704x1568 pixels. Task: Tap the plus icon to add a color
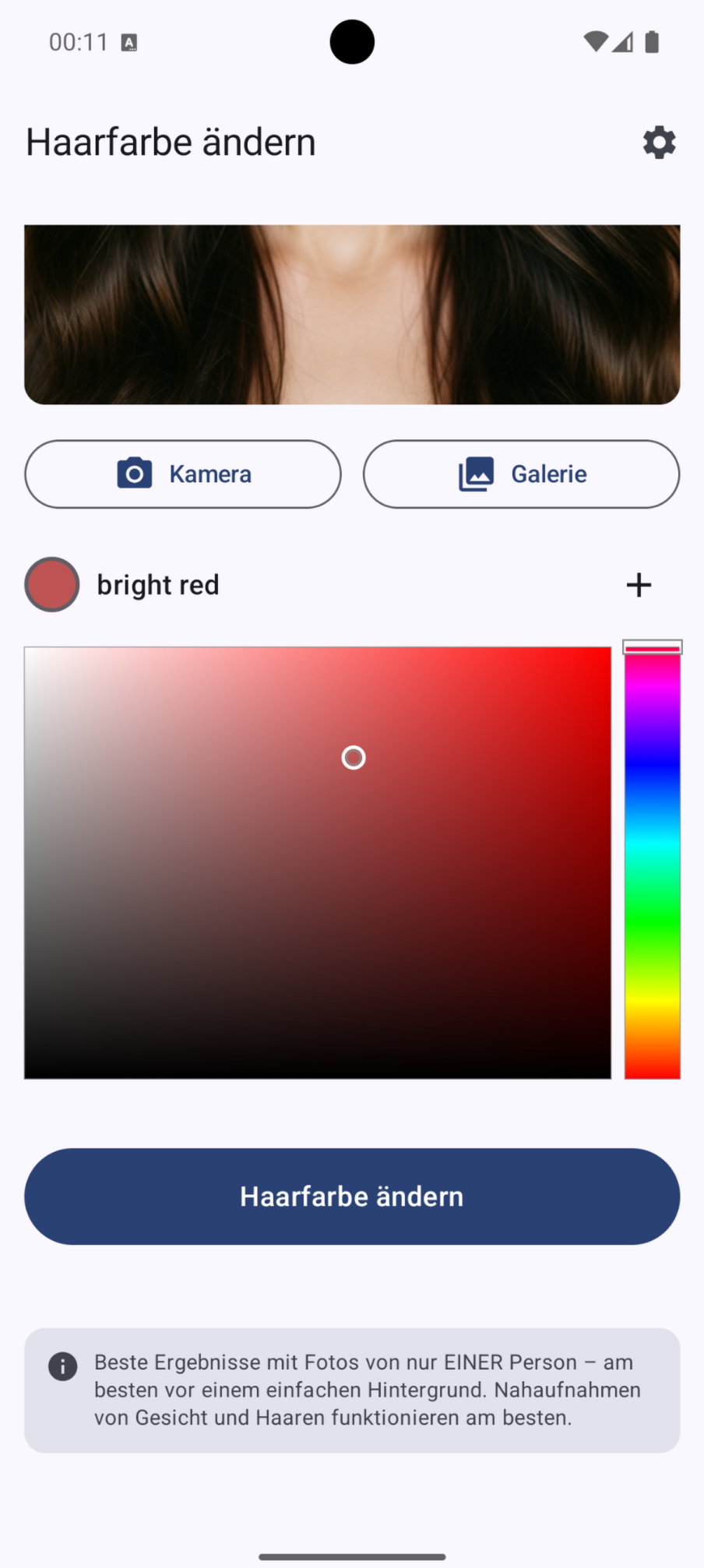(x=639, y=585)
